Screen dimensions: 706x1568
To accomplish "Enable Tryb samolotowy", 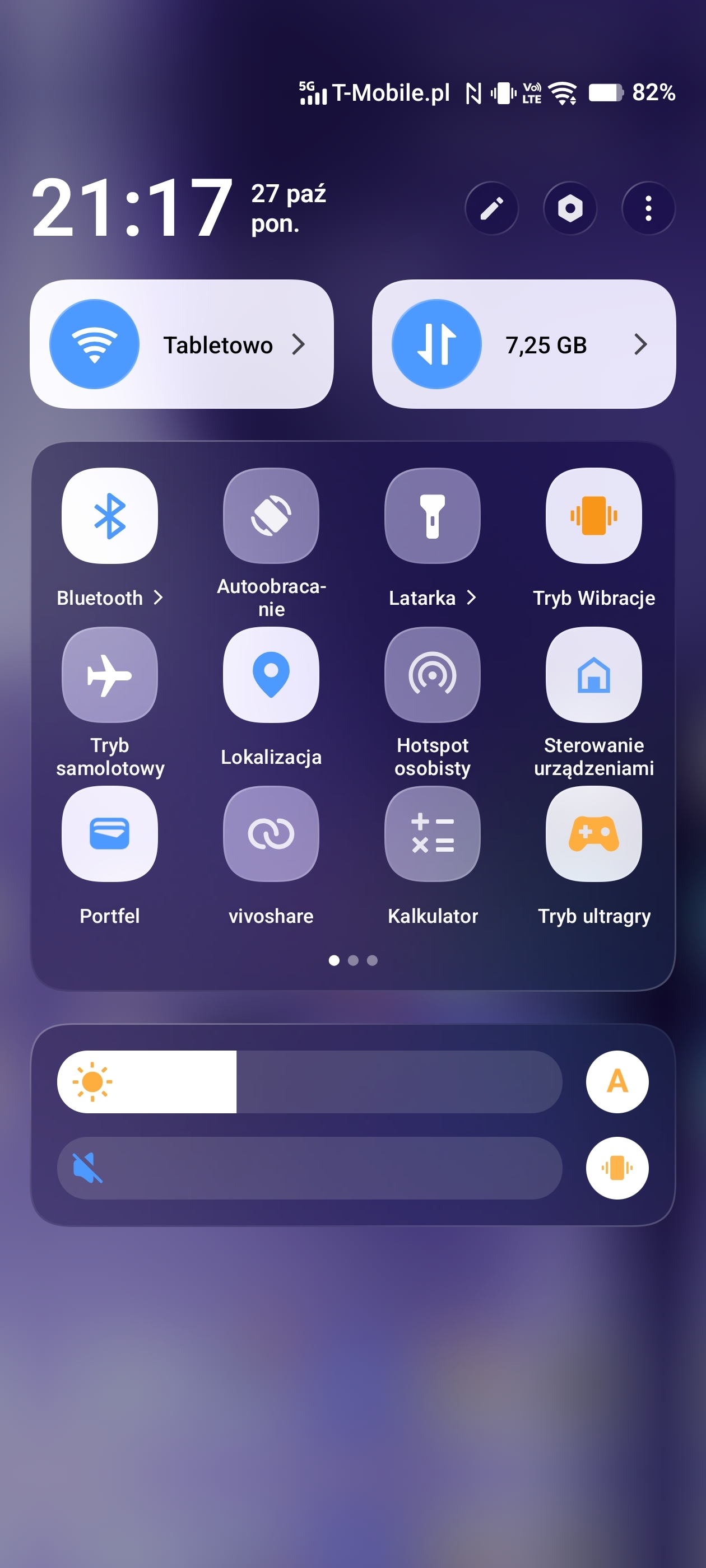I will pyautogui.click(x=110, y=674).
